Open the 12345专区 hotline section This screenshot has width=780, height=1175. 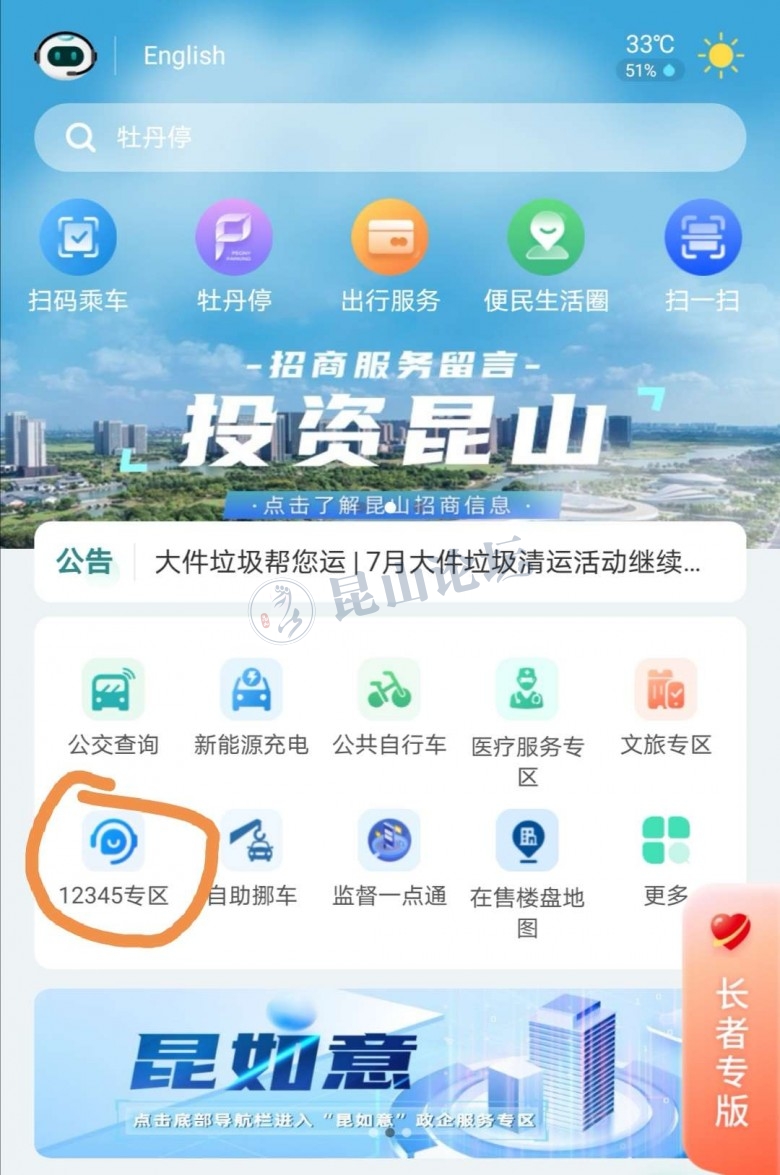click(113, 842)
